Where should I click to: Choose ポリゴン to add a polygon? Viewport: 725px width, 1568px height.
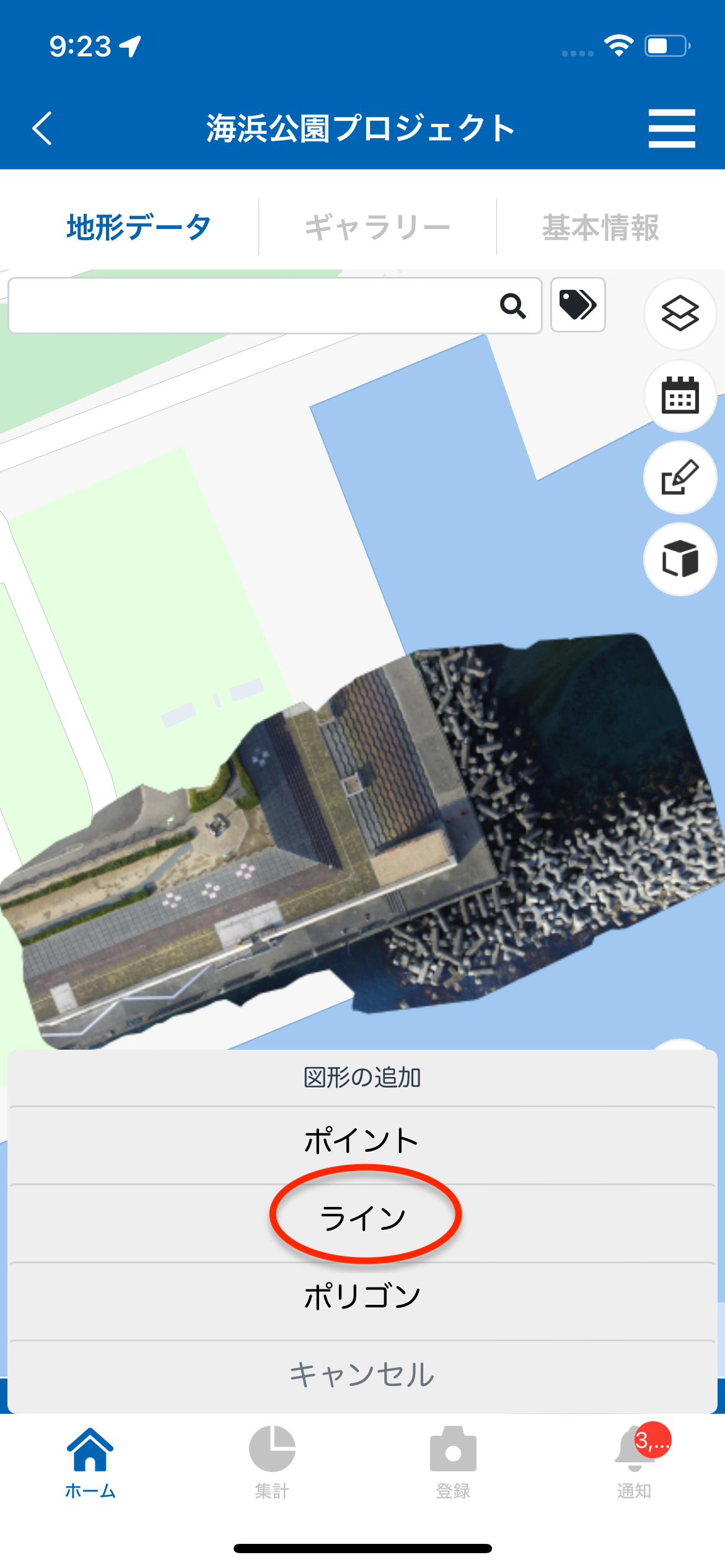[x=362, y=1296]
